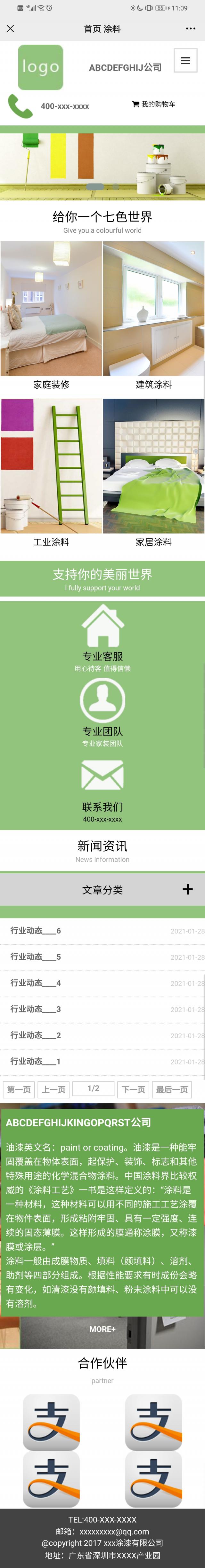Viewport: 205px width, 1568px height.
Task: Tap MORE+ to read more about company
Action: (x=102, y=1329)
